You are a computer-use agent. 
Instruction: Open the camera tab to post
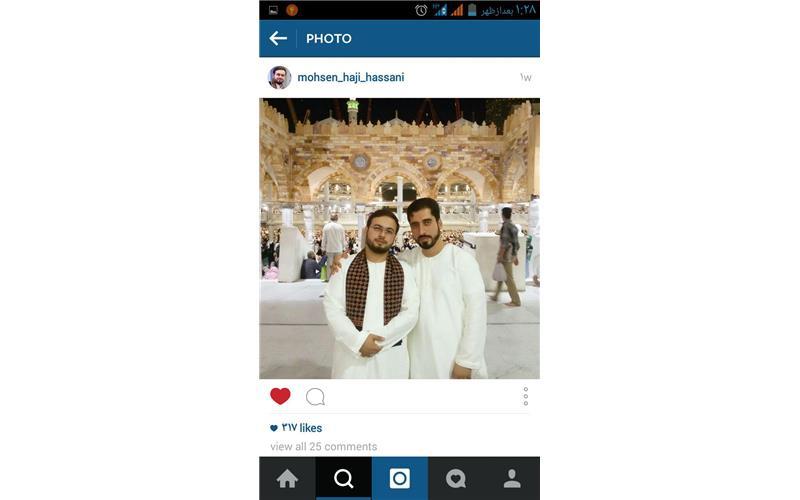399,479
